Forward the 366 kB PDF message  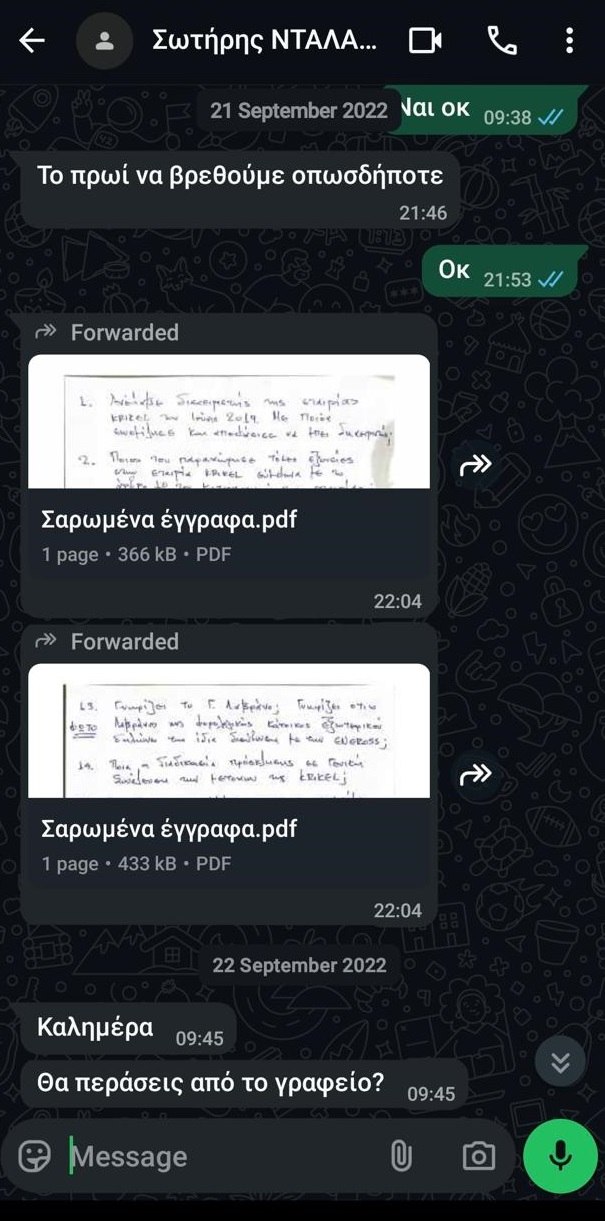click(x=476, y=465)
